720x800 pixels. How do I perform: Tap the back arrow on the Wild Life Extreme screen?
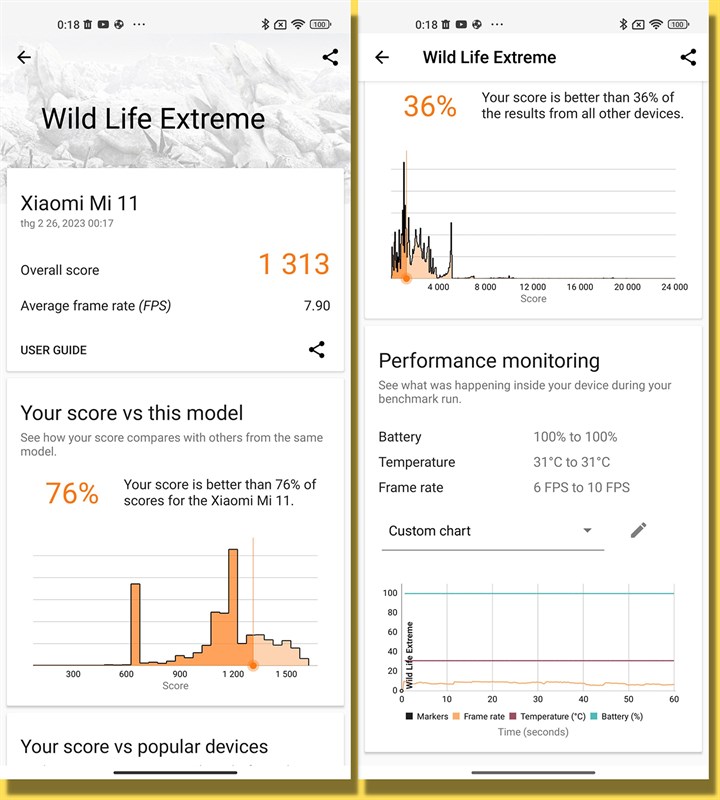tap(24, 57)
